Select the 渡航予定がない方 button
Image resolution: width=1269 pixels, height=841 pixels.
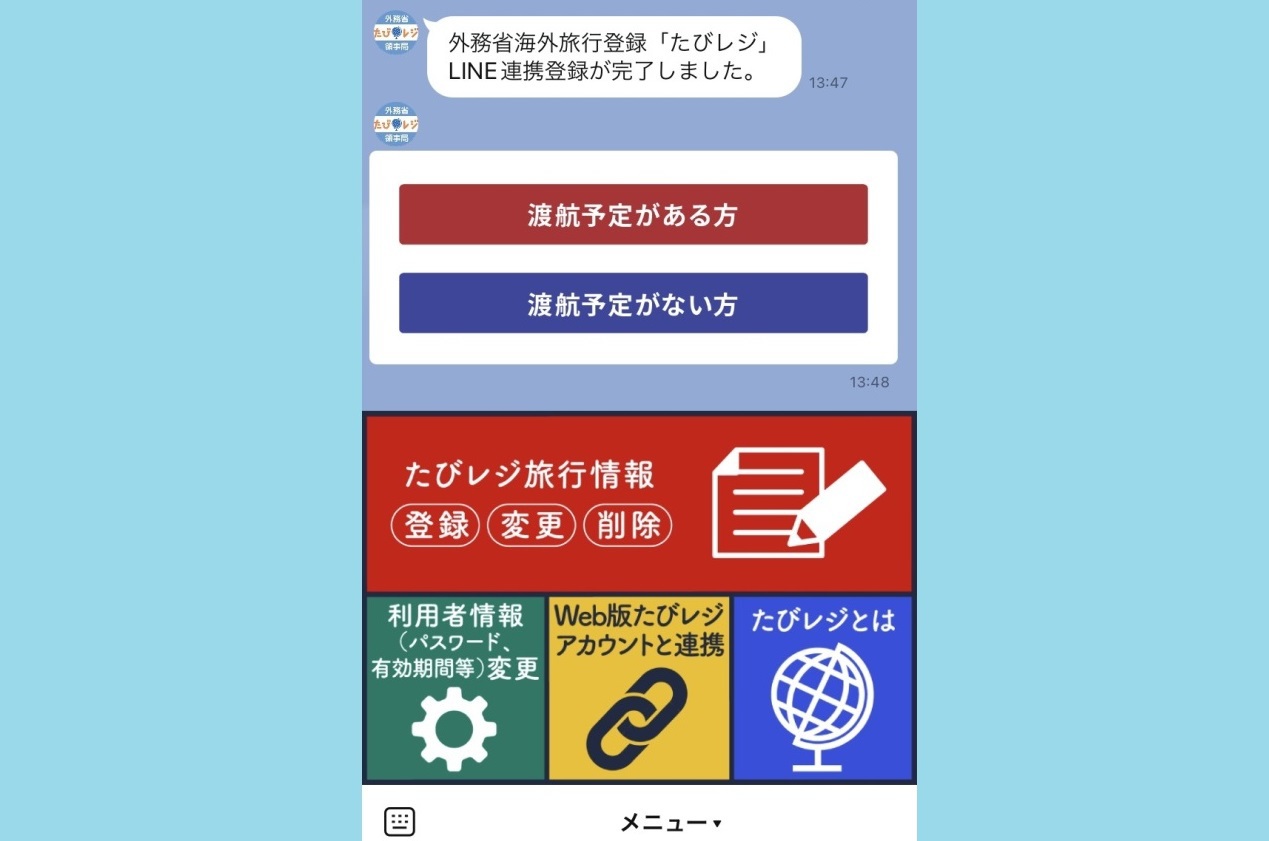click(633, 303)
